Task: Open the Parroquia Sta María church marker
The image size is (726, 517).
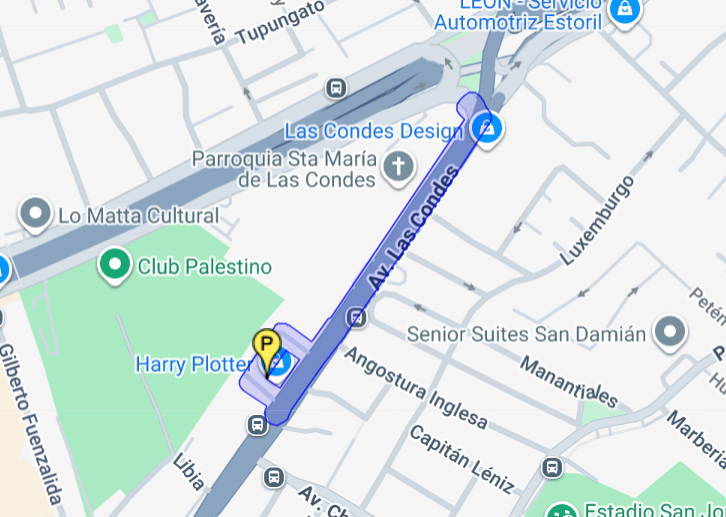Action: (399, 166)
